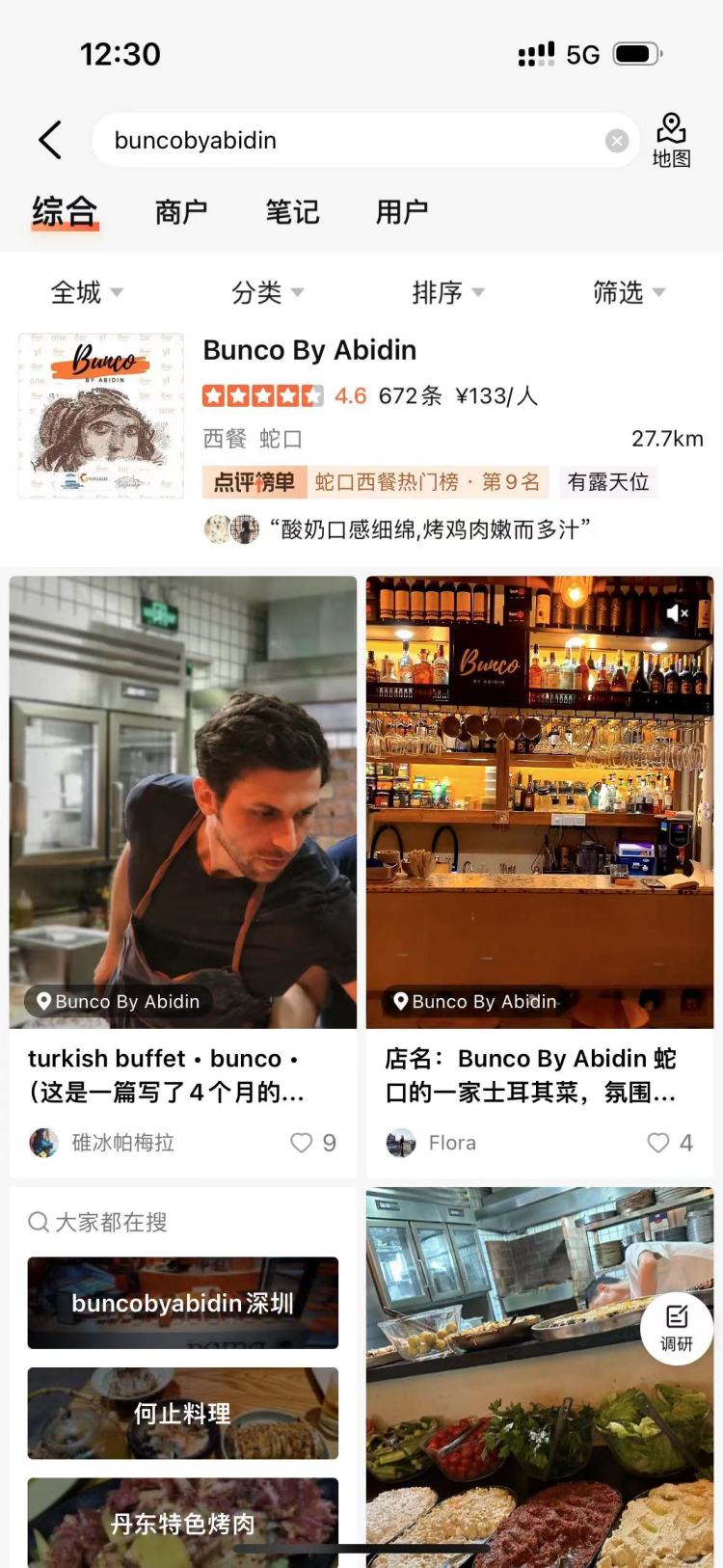Expand the 排序 sort dropdown
This screenshot has width=723, height=1568.
point(447,292)
